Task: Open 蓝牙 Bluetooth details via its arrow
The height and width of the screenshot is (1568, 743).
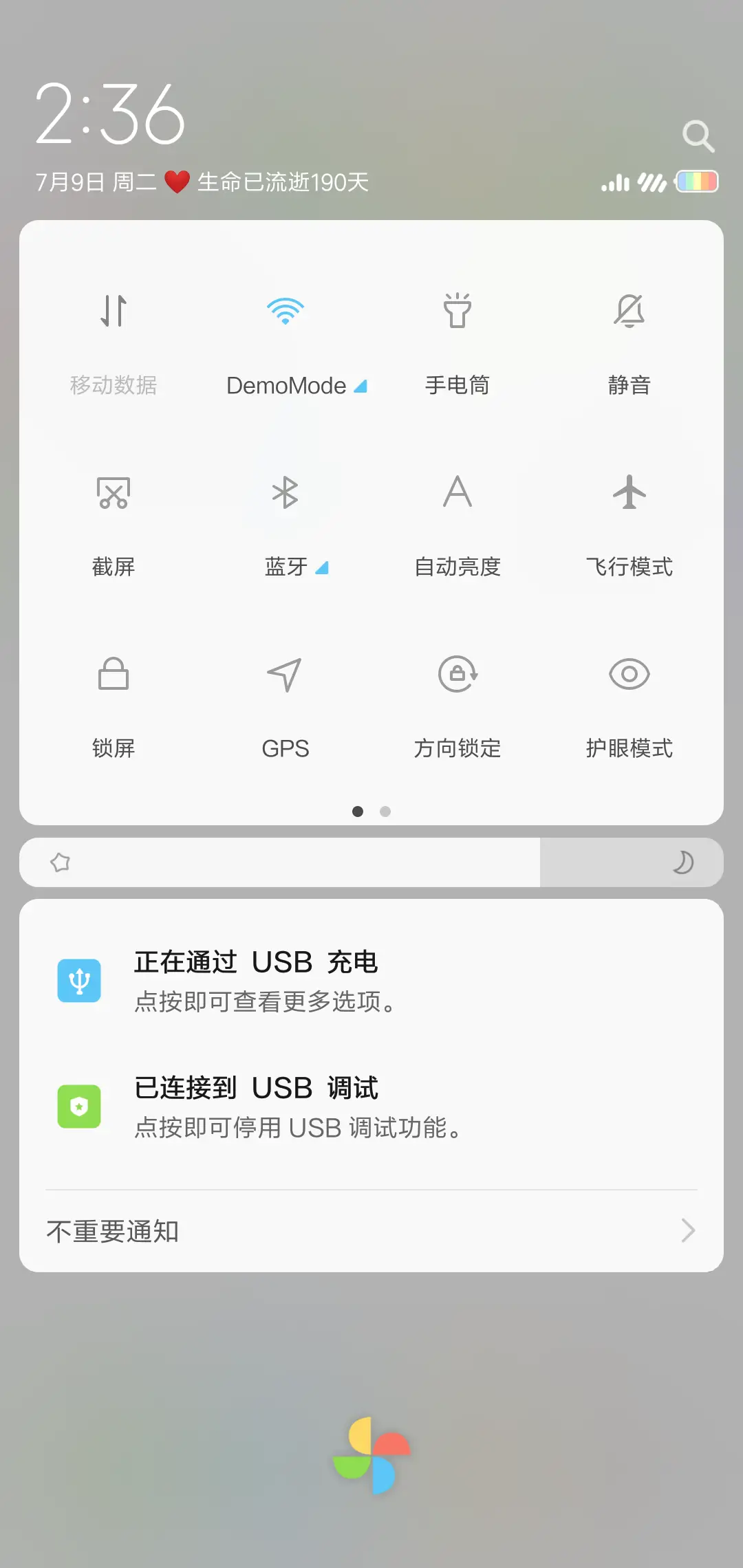Action: pos(322,567)
